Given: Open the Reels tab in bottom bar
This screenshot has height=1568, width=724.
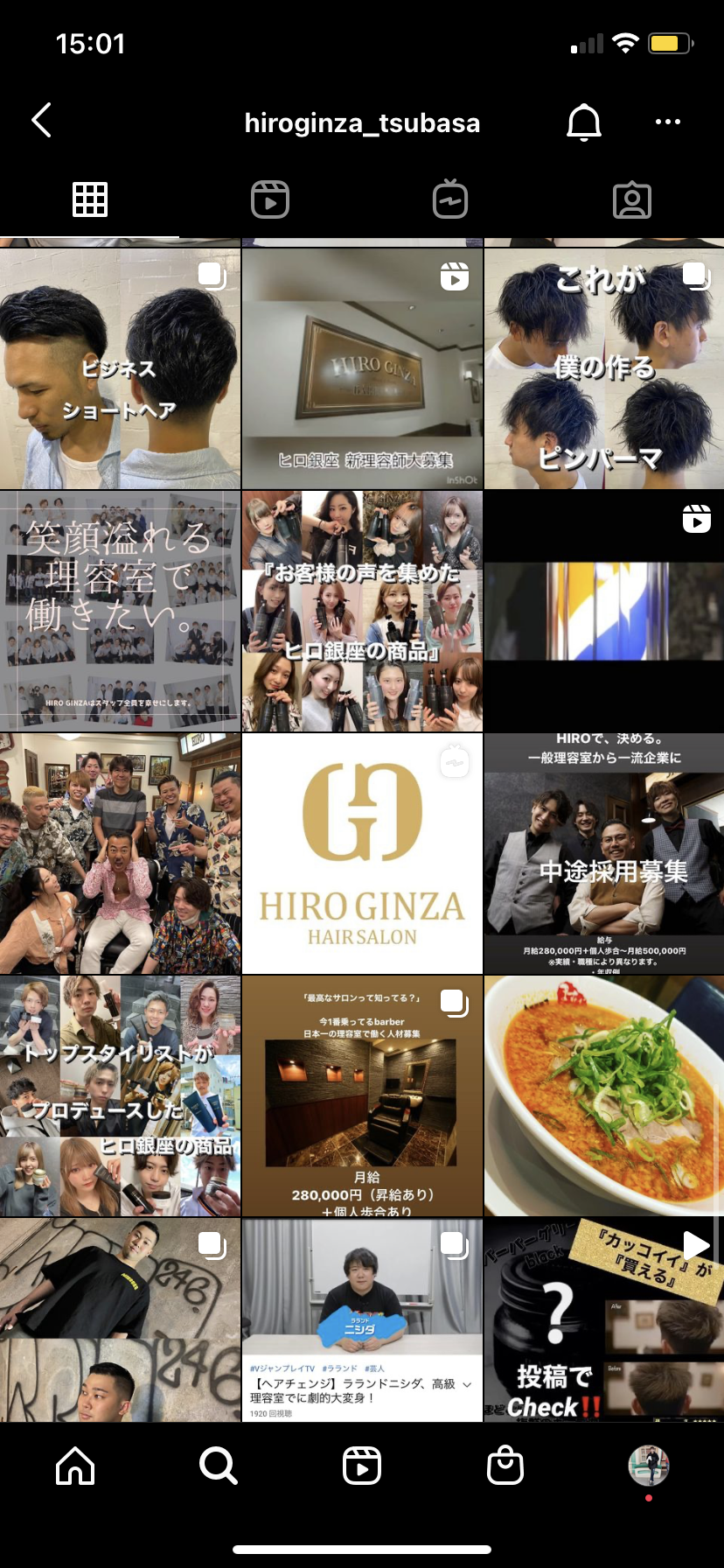Looking at the screenshot, I should [x=362, y=1465].
